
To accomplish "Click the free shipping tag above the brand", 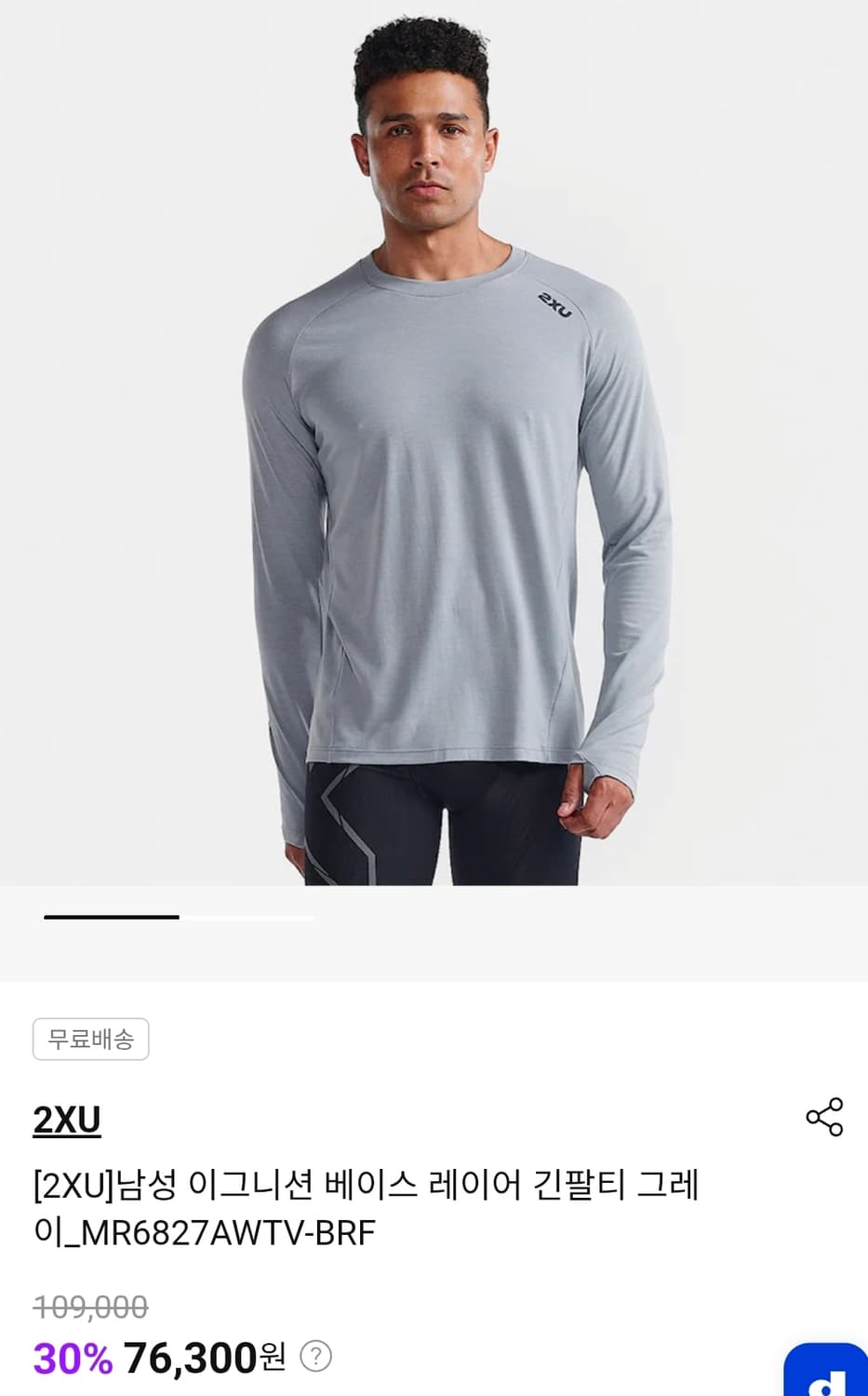I will click(x=90, y=1040).
